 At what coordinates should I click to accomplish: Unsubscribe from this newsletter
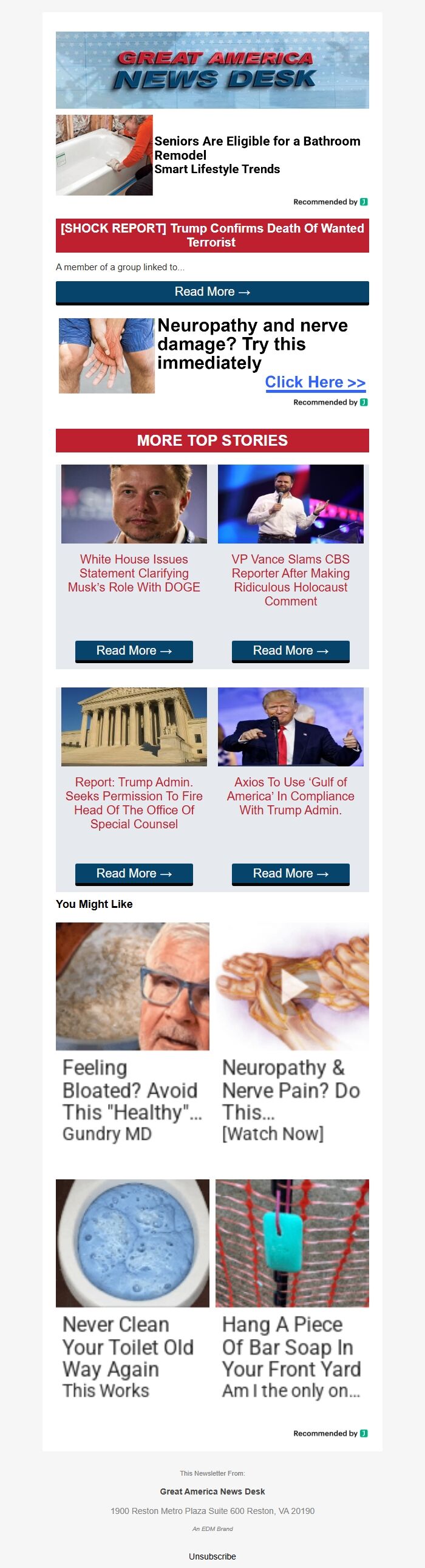click(212, 1556)
